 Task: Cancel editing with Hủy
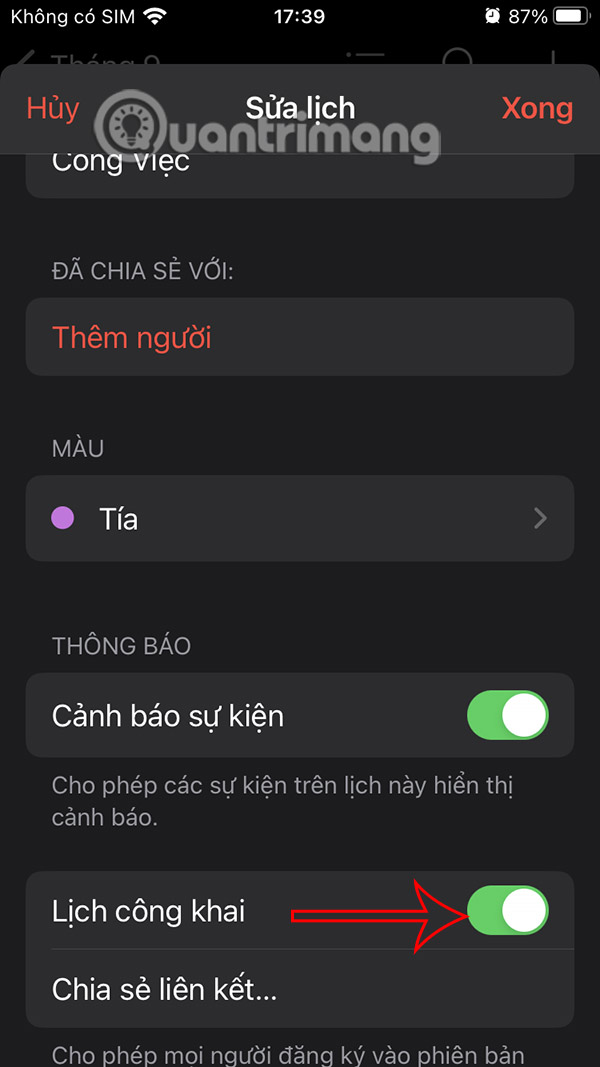point(53,108)
